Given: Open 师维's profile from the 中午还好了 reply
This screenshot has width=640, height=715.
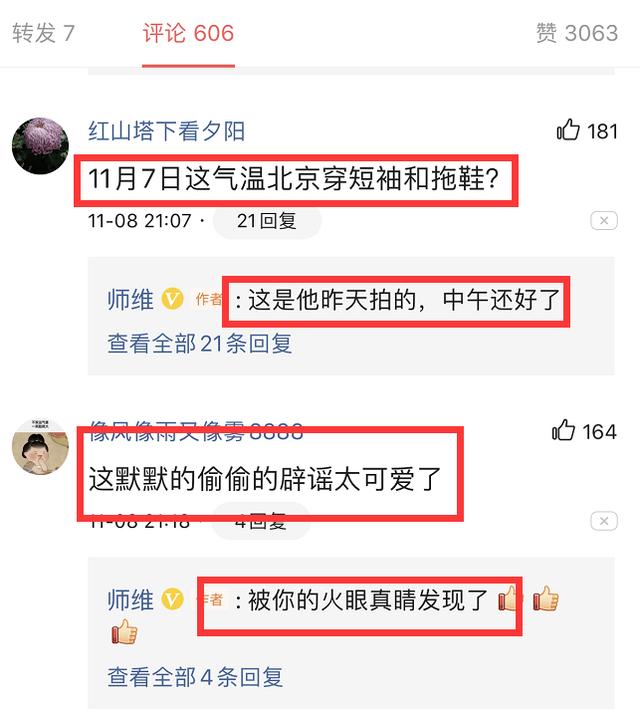Looking at the screenshot, I should coord(131,299).
